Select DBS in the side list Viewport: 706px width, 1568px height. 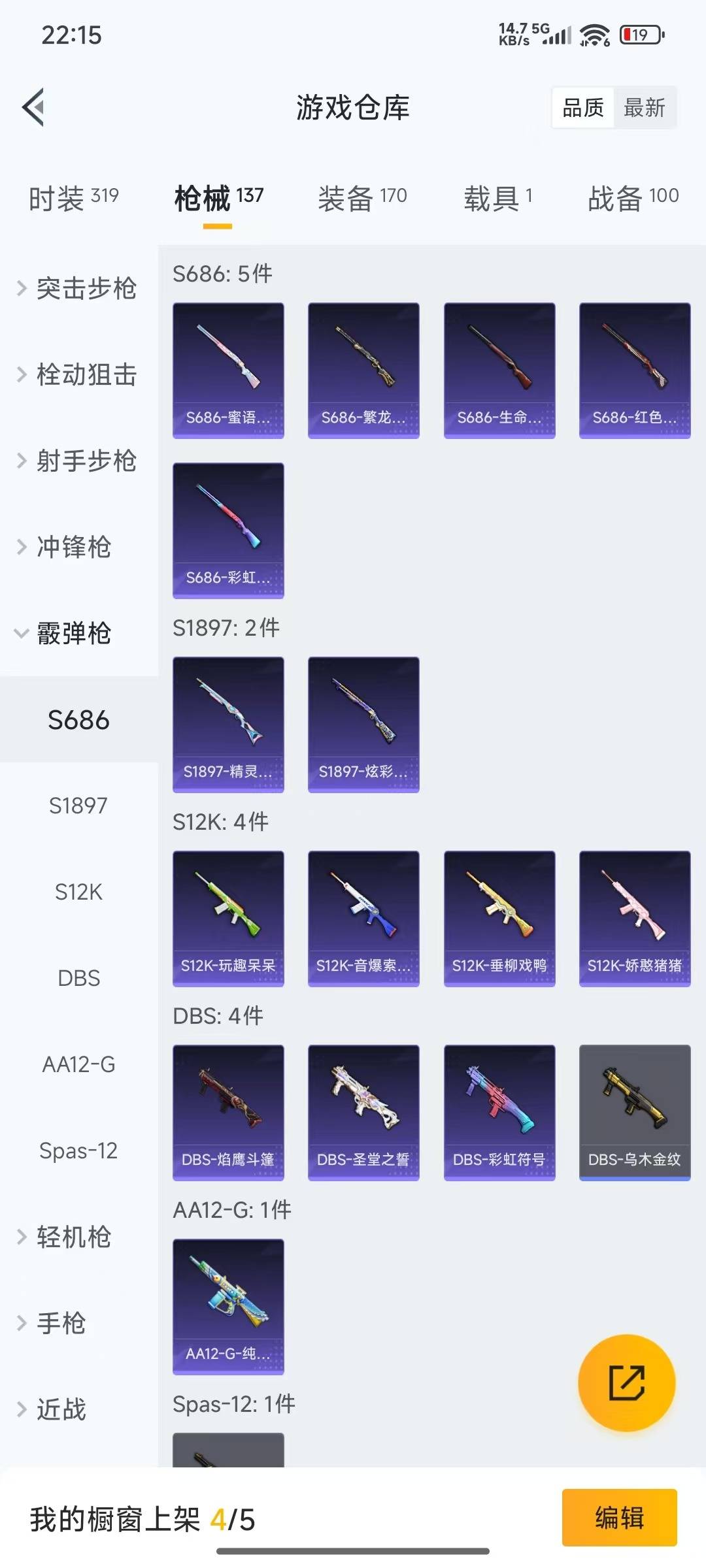[x=78, y=978]
